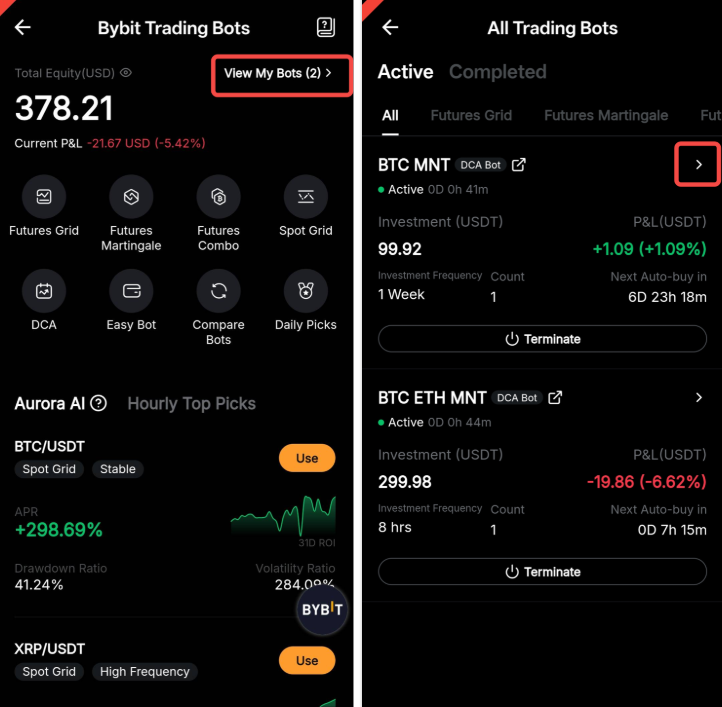View Daily Picks
This screenshot has width=722, height=707.
point(306,291)
